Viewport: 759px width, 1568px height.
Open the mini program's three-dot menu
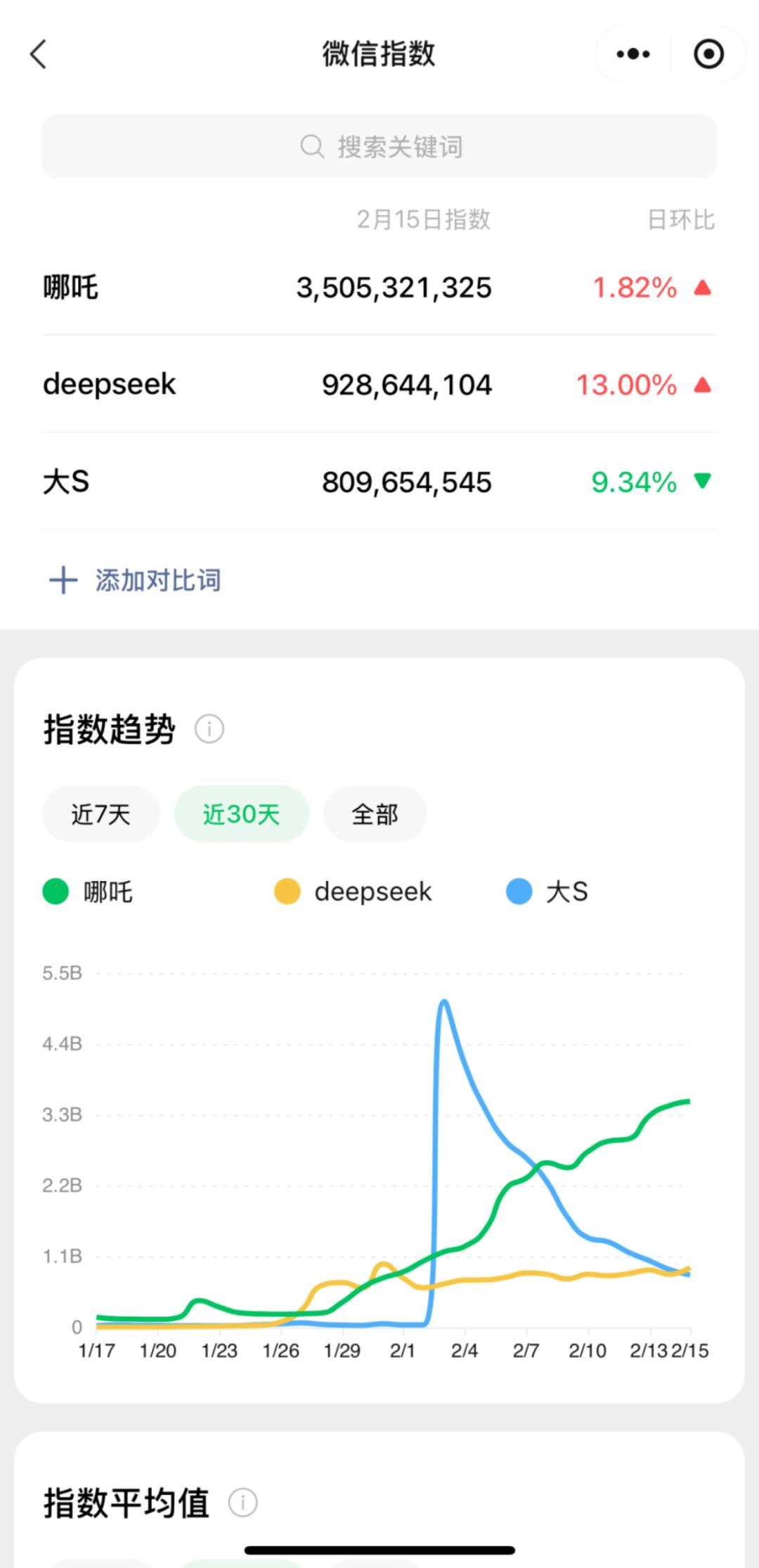(633, 54)
